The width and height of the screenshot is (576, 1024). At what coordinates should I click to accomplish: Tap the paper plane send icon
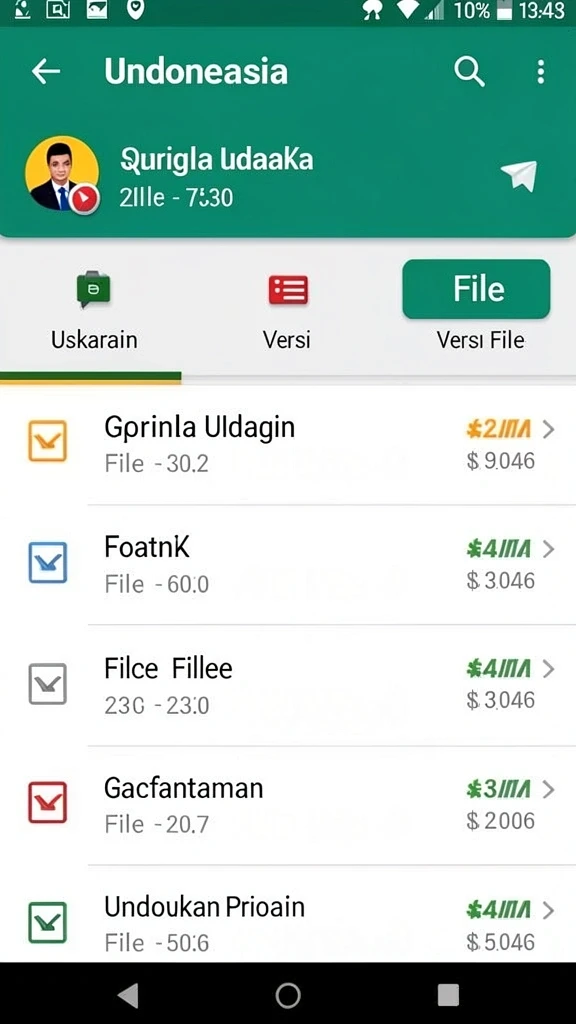(519, 175)
